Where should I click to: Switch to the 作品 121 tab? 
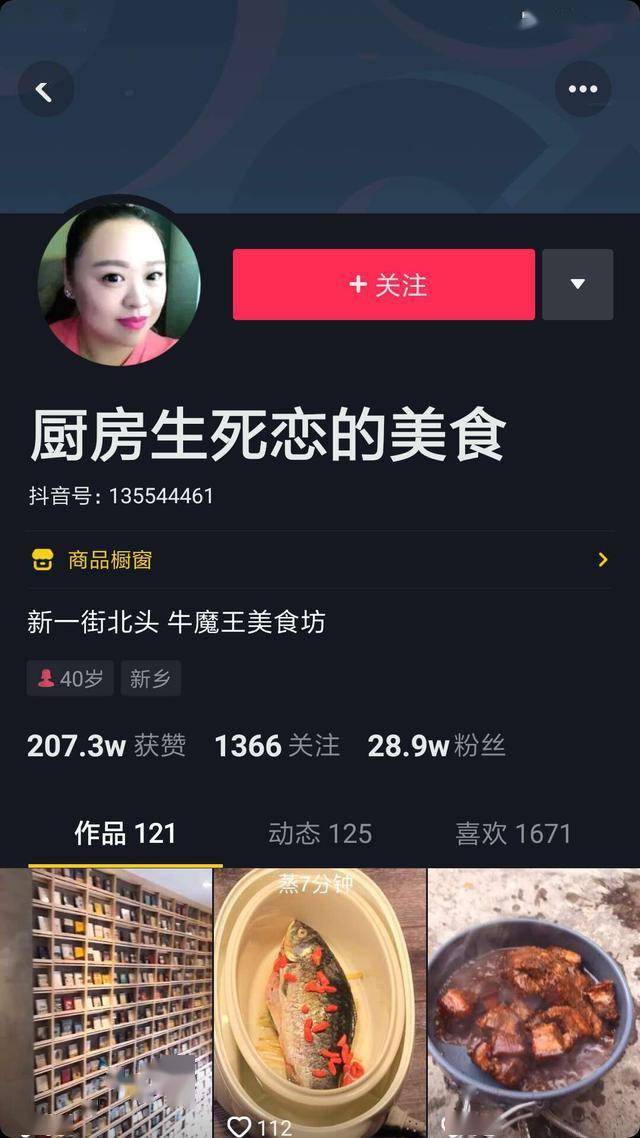(x=125, y=834)
